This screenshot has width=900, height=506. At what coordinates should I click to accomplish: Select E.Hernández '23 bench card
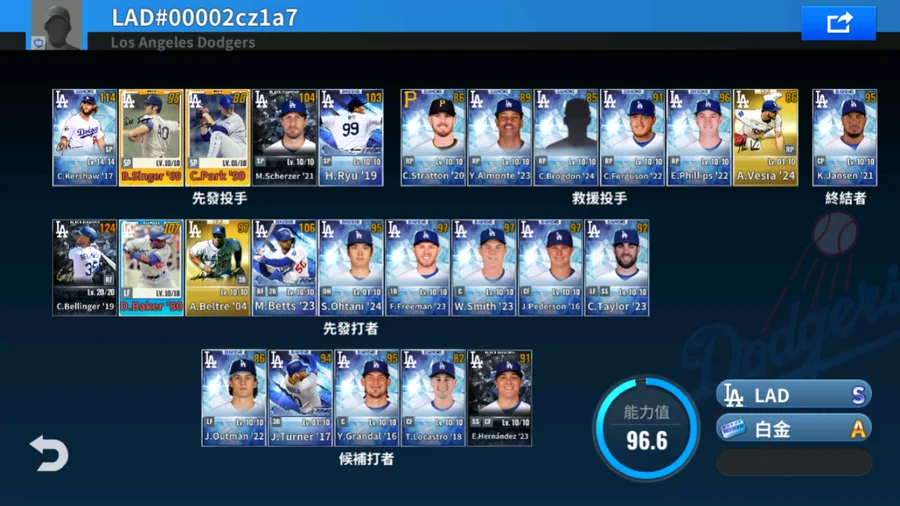click(499, 397)
